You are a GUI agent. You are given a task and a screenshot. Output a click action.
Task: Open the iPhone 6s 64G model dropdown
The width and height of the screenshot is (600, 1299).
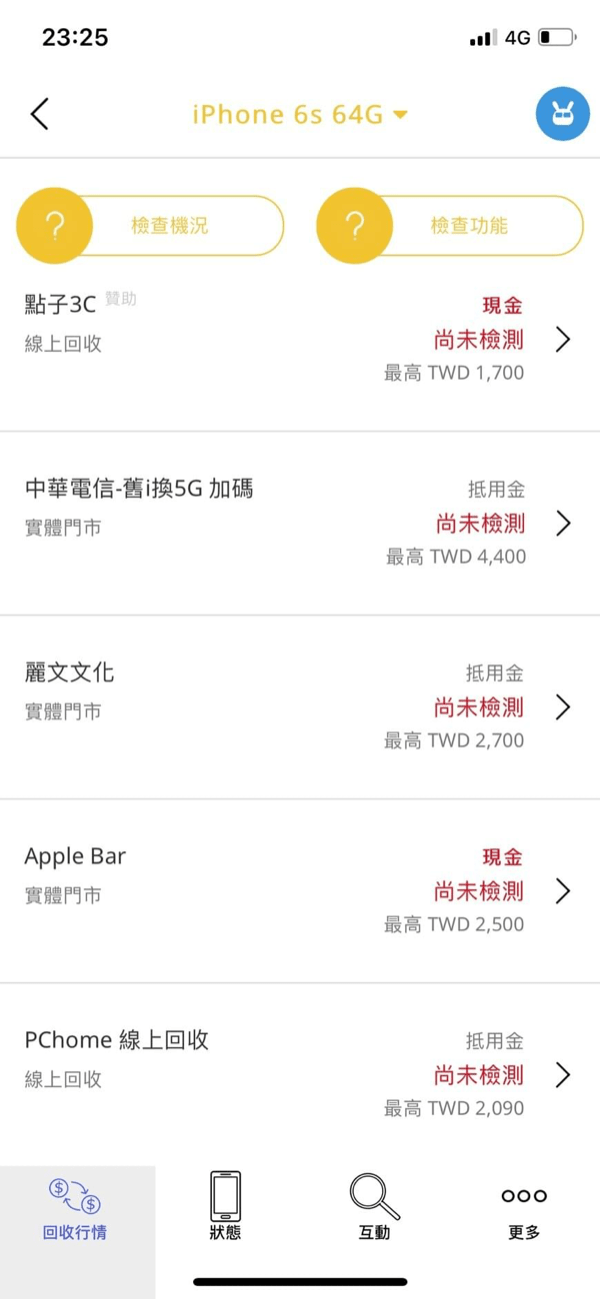coord(300,114)
